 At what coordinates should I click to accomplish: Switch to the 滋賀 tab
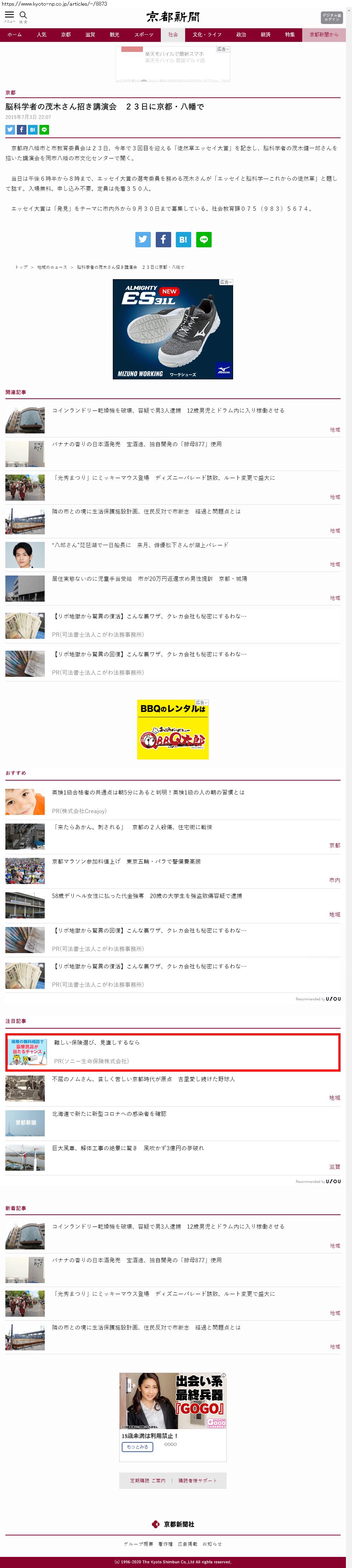(90, 35)
